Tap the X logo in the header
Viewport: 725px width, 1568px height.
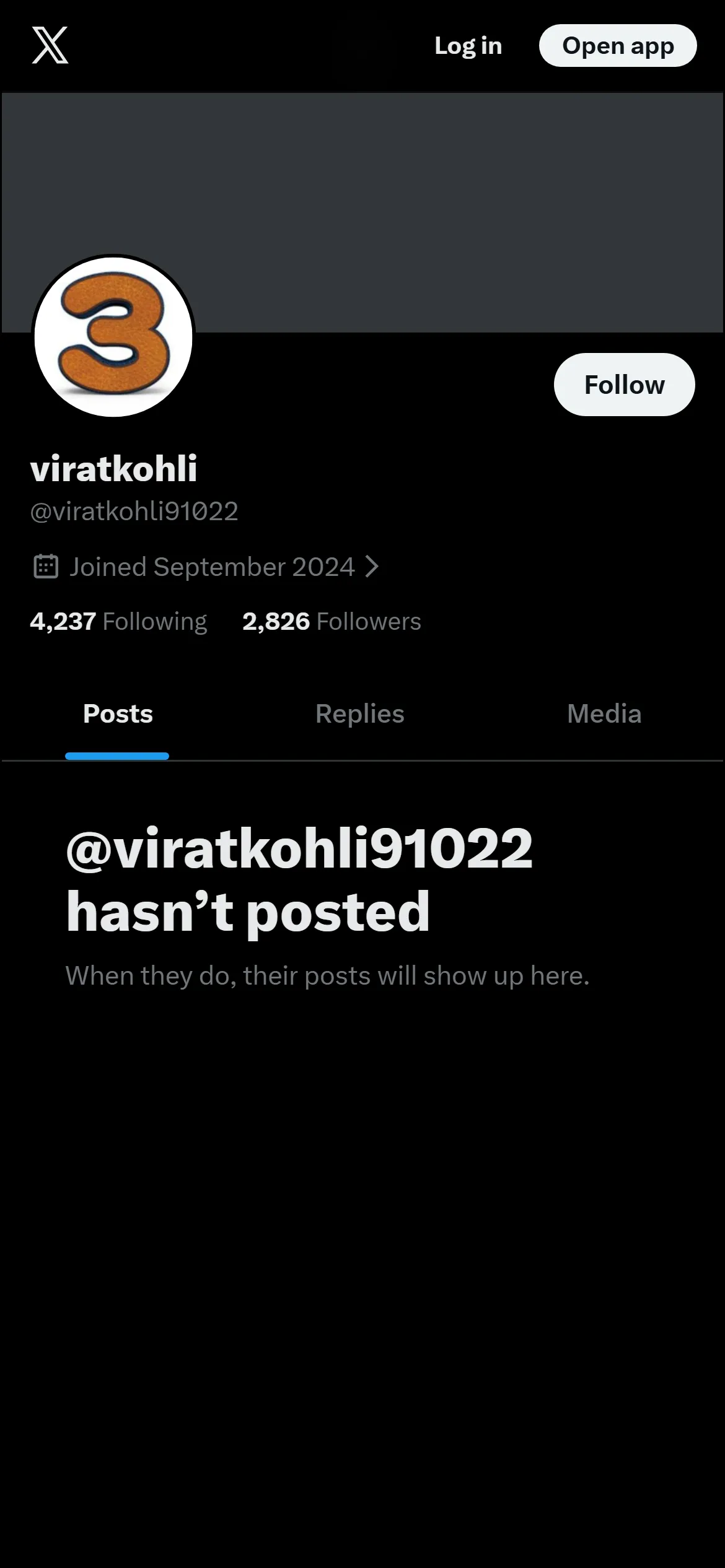click(x=50, y=45)
